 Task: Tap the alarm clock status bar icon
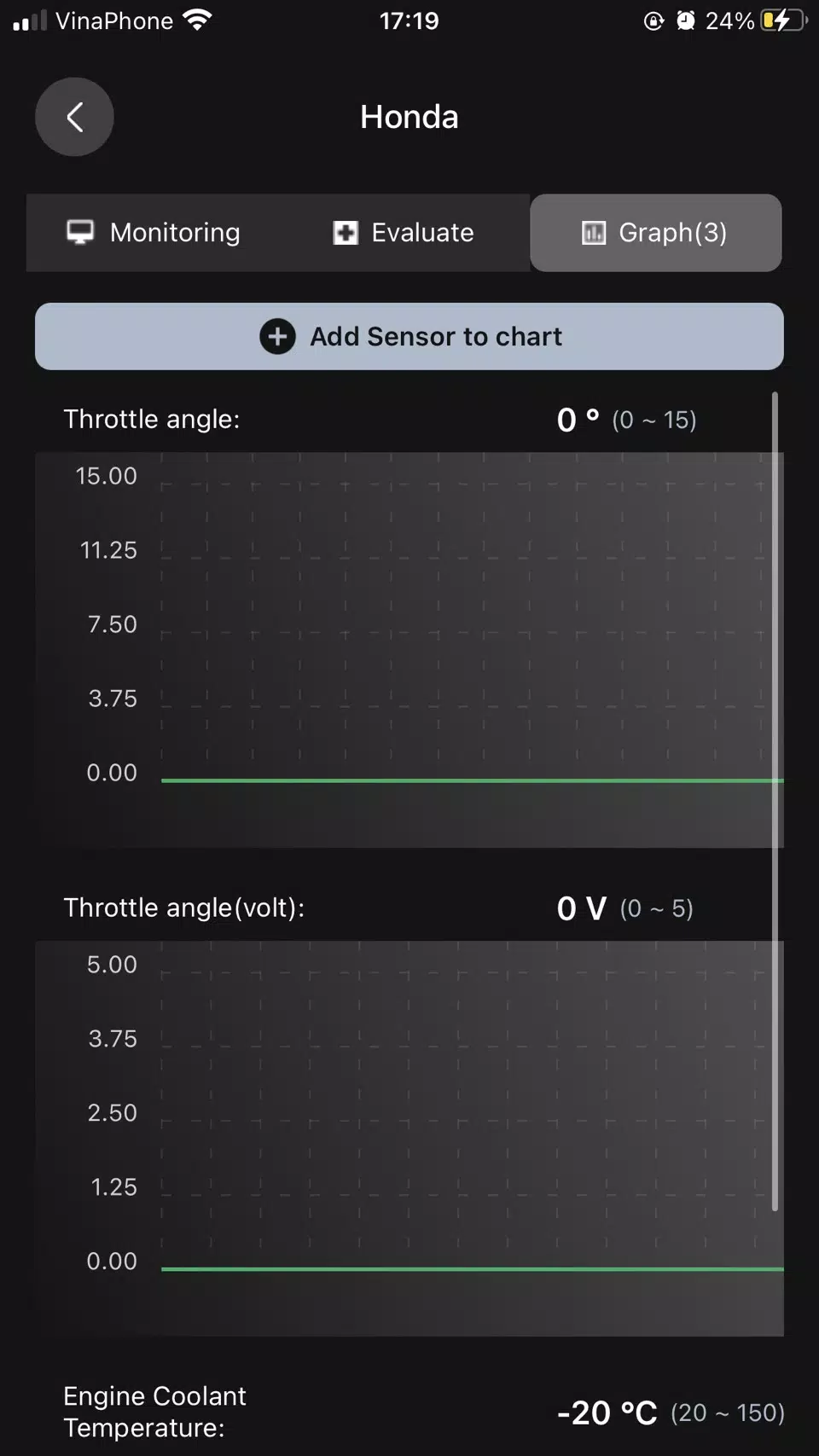point(685,20)
